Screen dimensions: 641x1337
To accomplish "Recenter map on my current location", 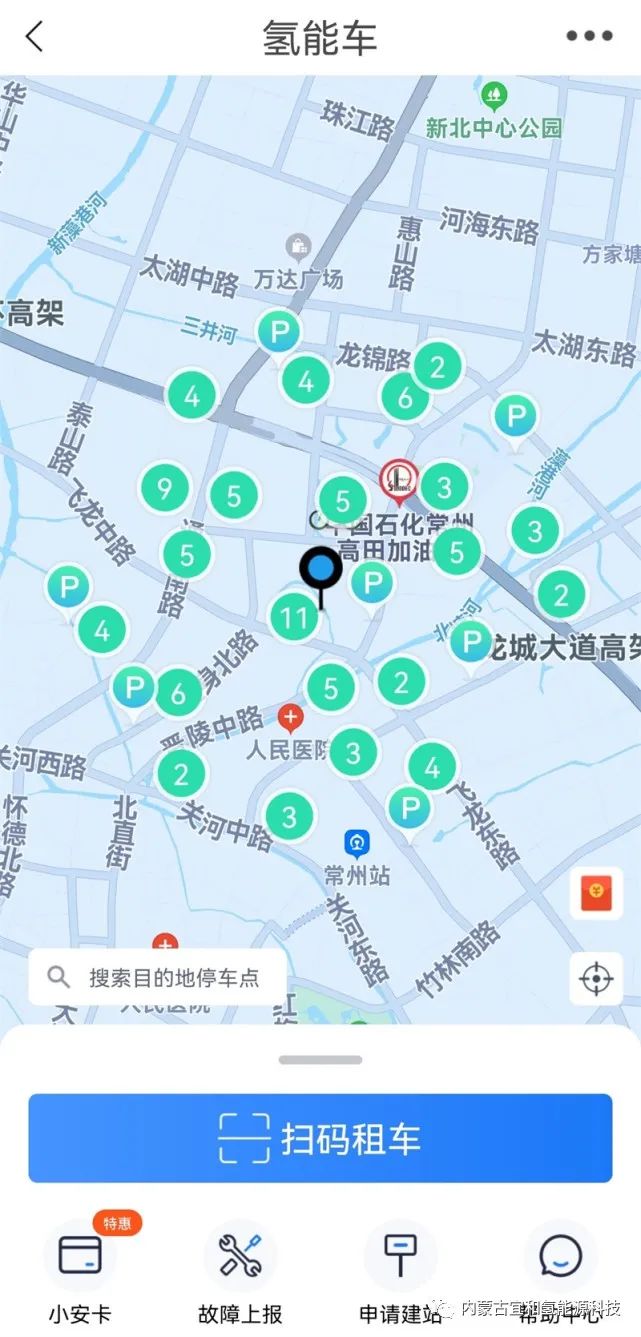I will tap(596, 978).
